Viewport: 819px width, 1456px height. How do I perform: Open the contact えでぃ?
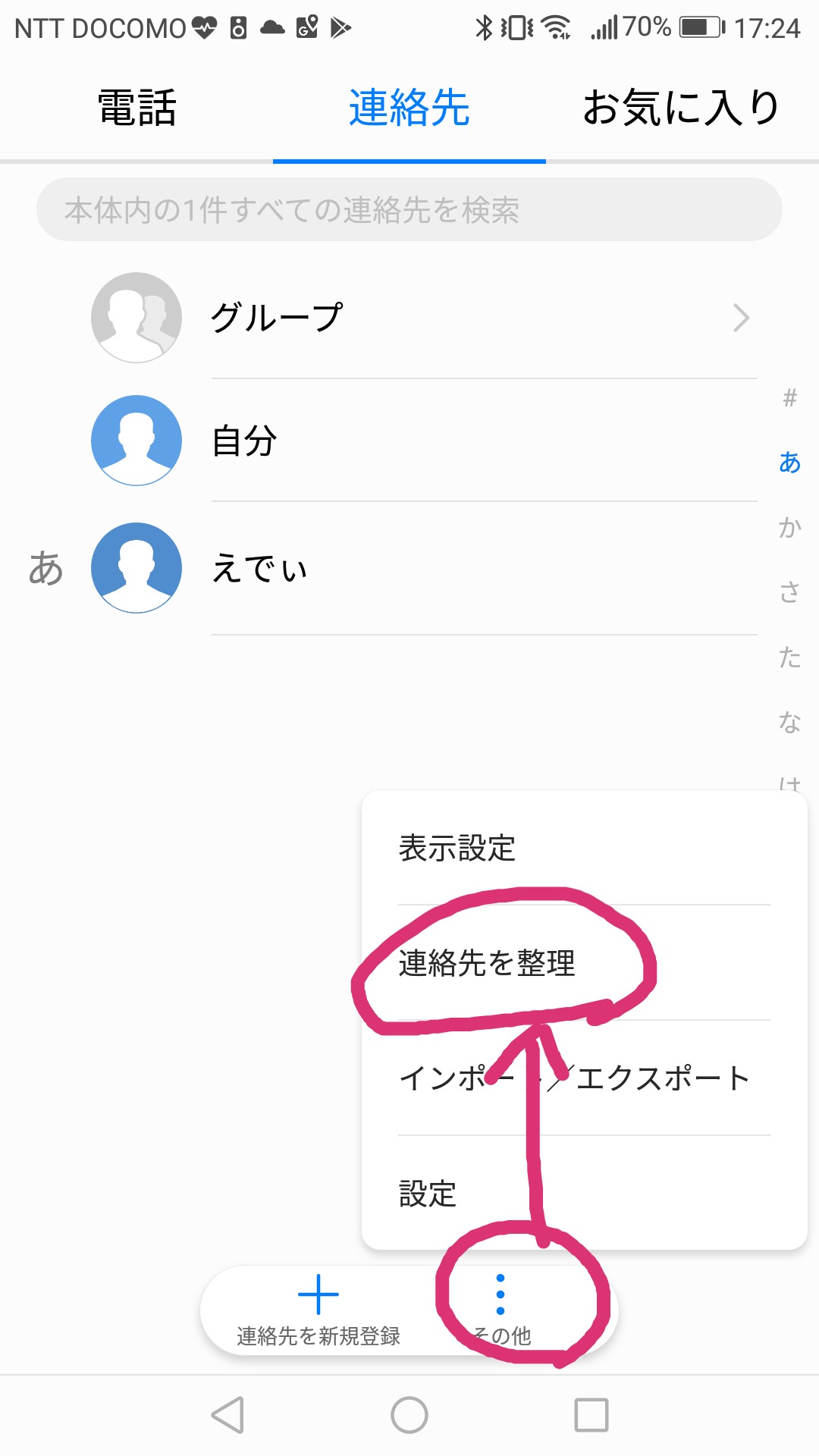409,568
